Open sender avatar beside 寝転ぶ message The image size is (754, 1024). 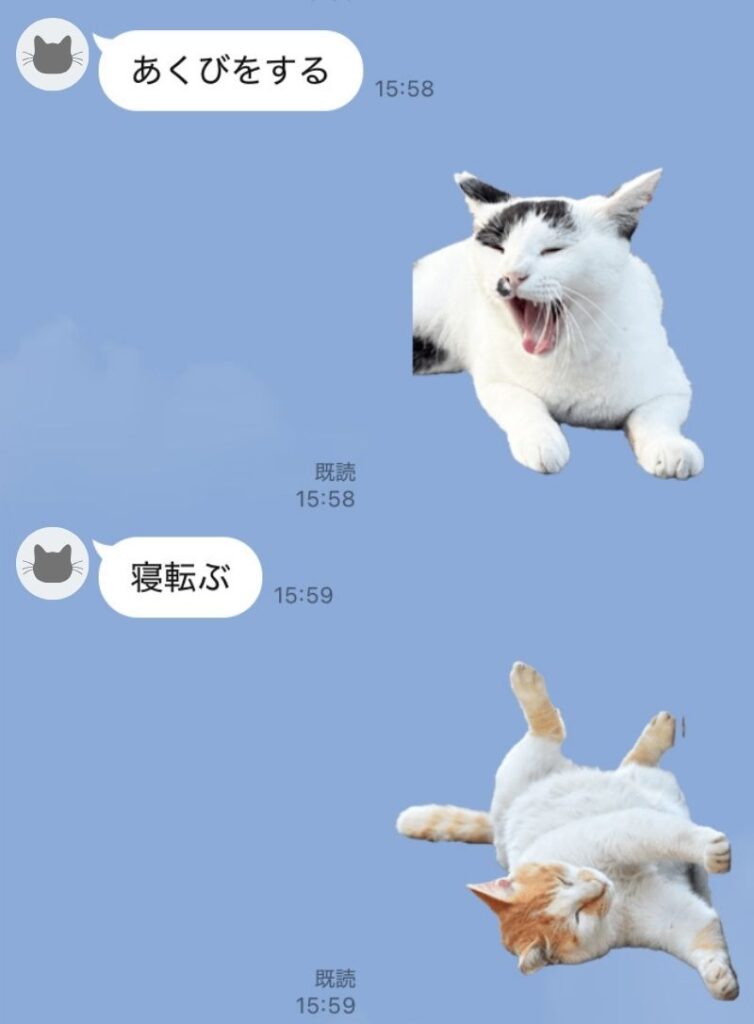tap(53, 562)
